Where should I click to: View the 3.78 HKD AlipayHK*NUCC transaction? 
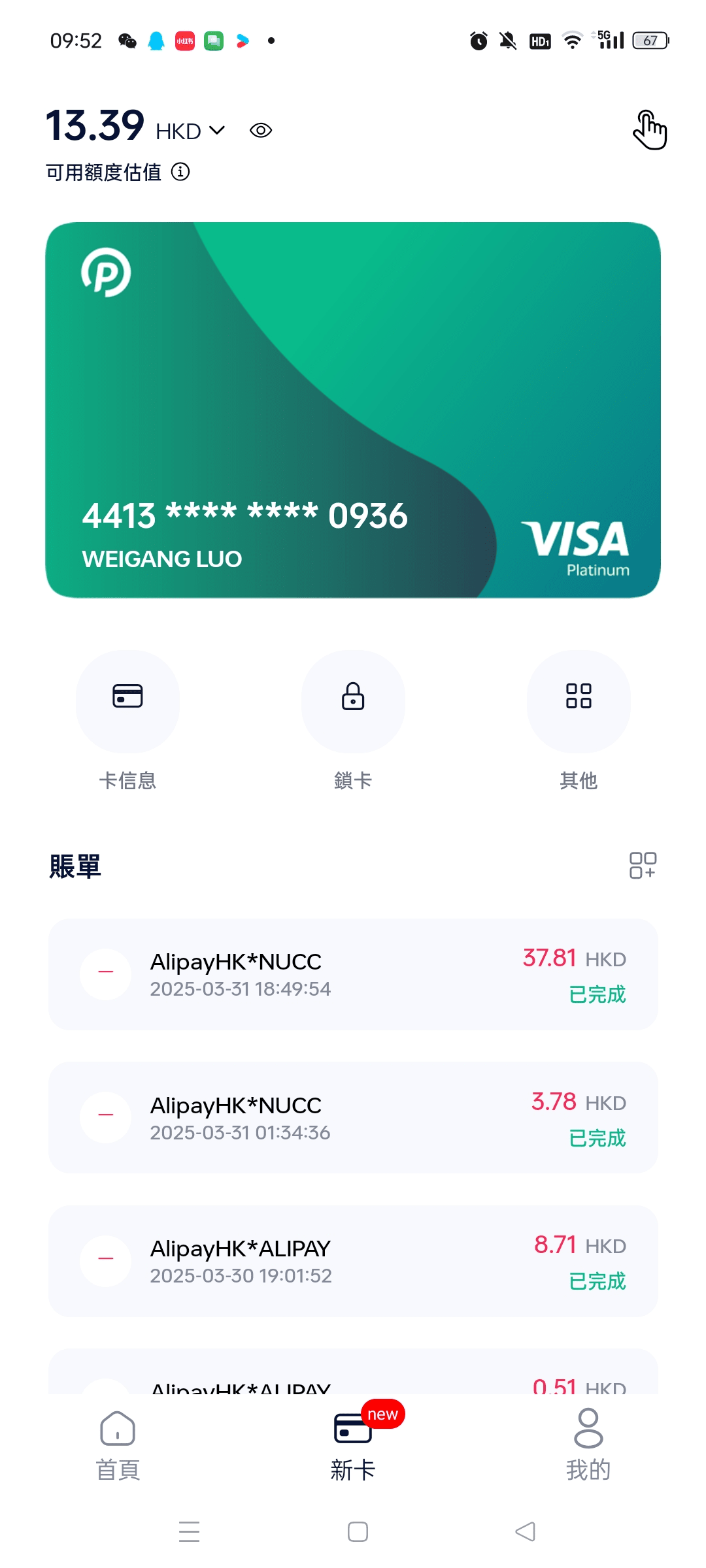pos(353,1118)
